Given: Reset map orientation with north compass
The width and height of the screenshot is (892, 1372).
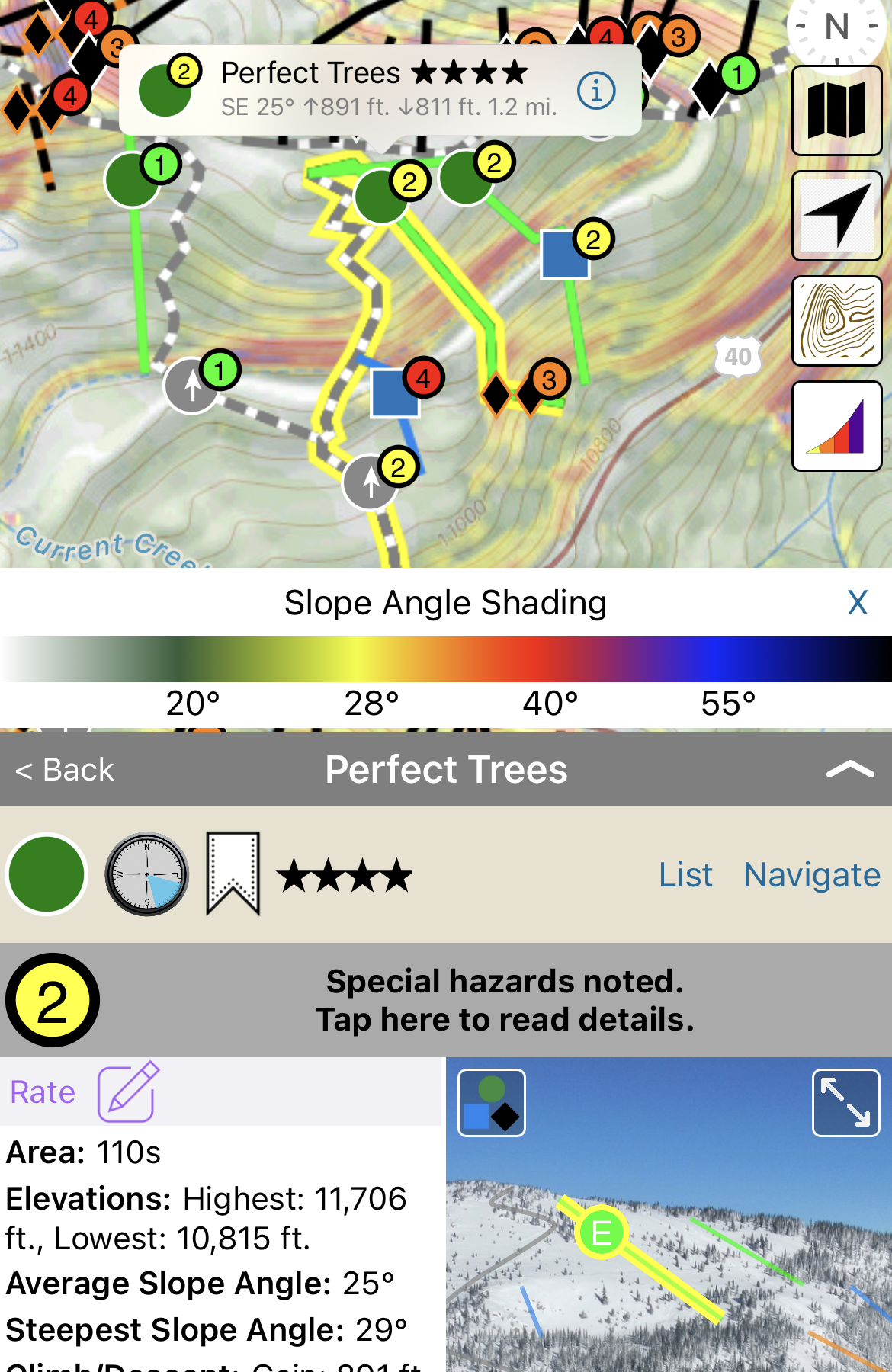Looking at the screenshot, I should click(x=836, y=28).
